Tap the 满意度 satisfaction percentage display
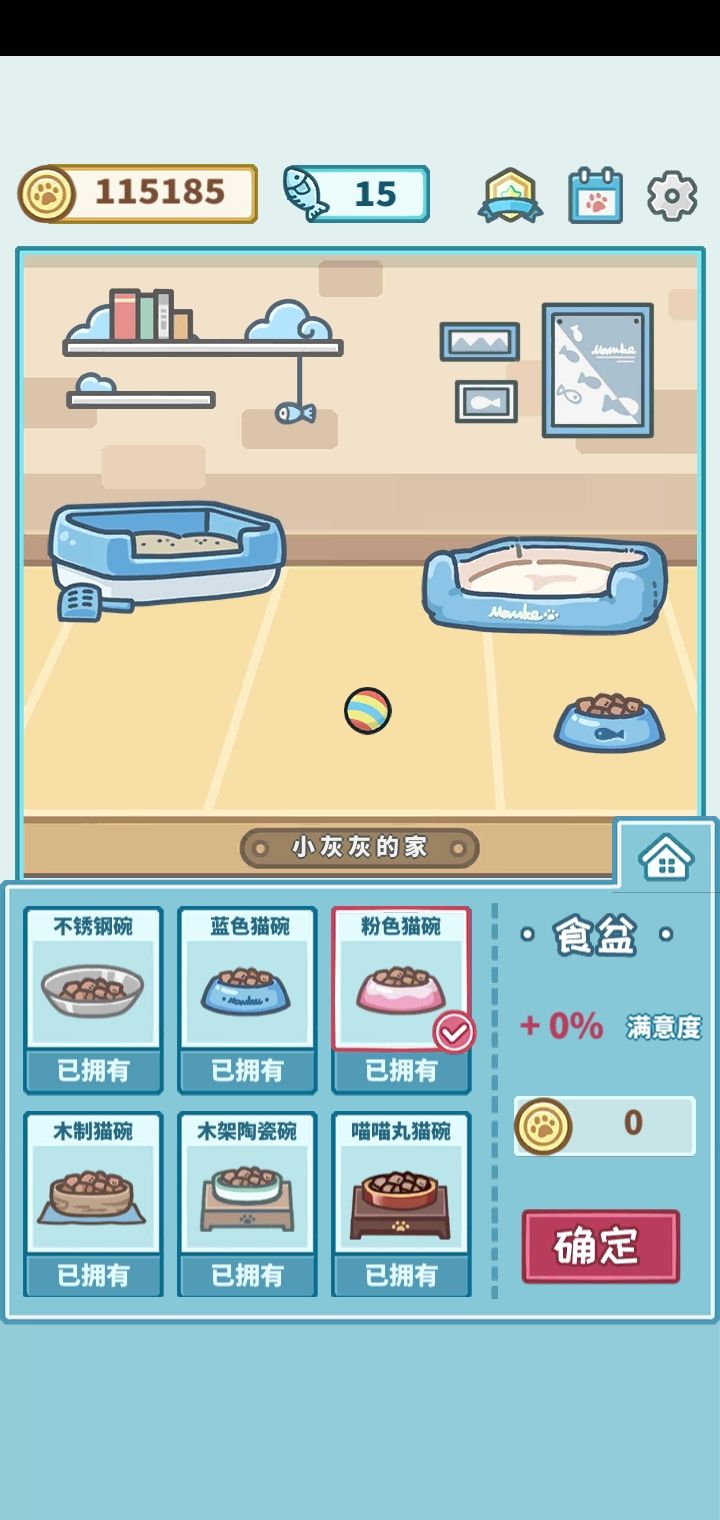Image resolution: width=720 pixels, height=1520 pixels. [602, 1028]
